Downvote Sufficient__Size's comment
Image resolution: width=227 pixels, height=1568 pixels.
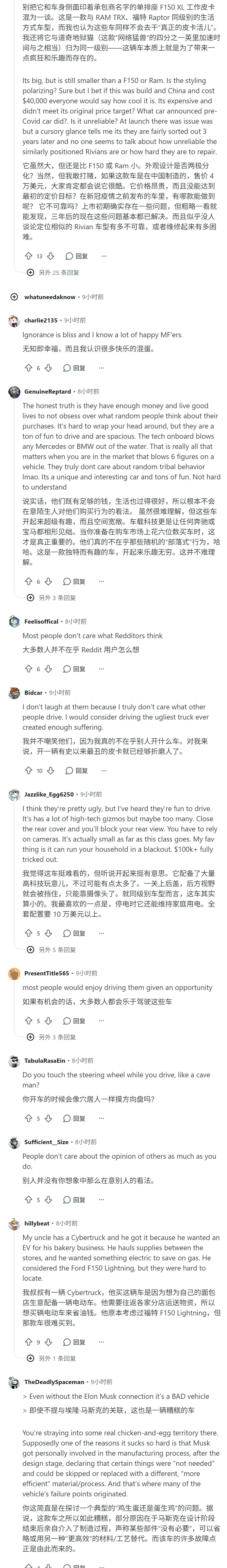(48, 1200)
